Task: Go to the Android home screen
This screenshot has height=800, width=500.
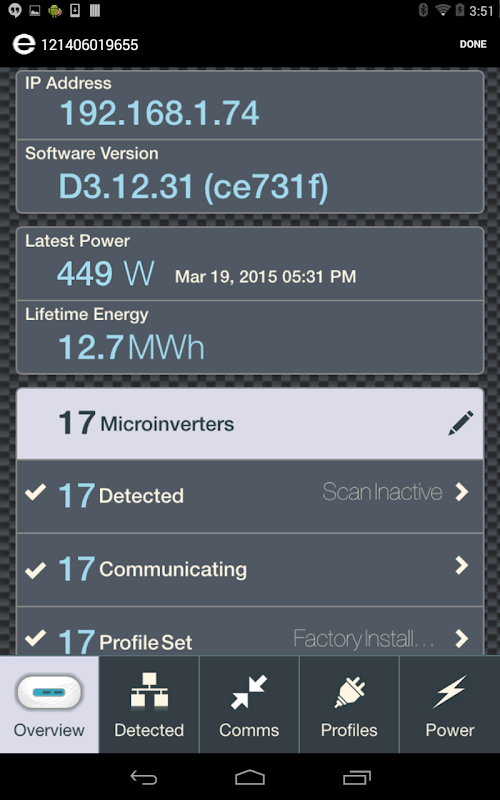Action: tap(250, 777)
